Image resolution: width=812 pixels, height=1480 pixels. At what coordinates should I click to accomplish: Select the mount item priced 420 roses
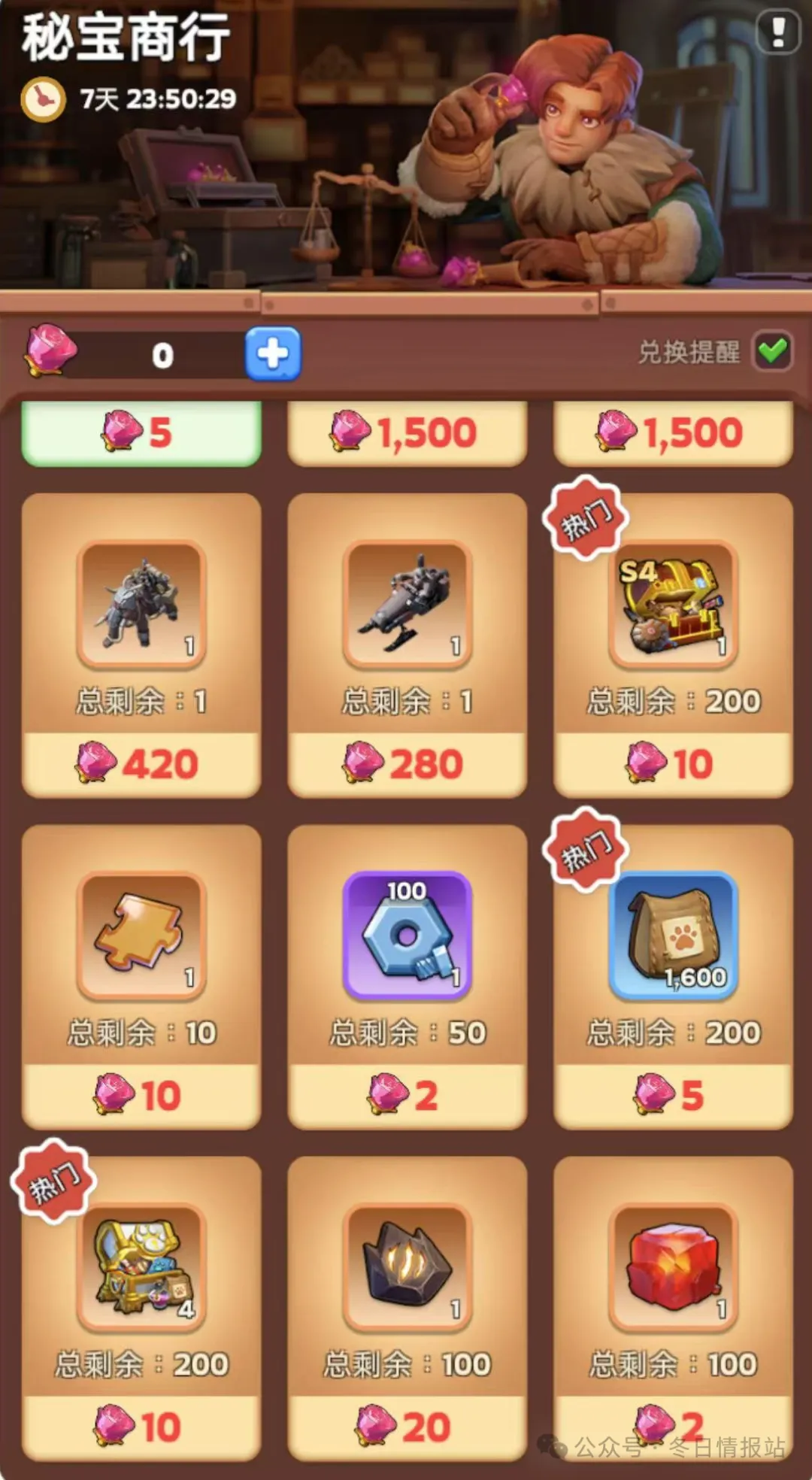tap(141, 605)
